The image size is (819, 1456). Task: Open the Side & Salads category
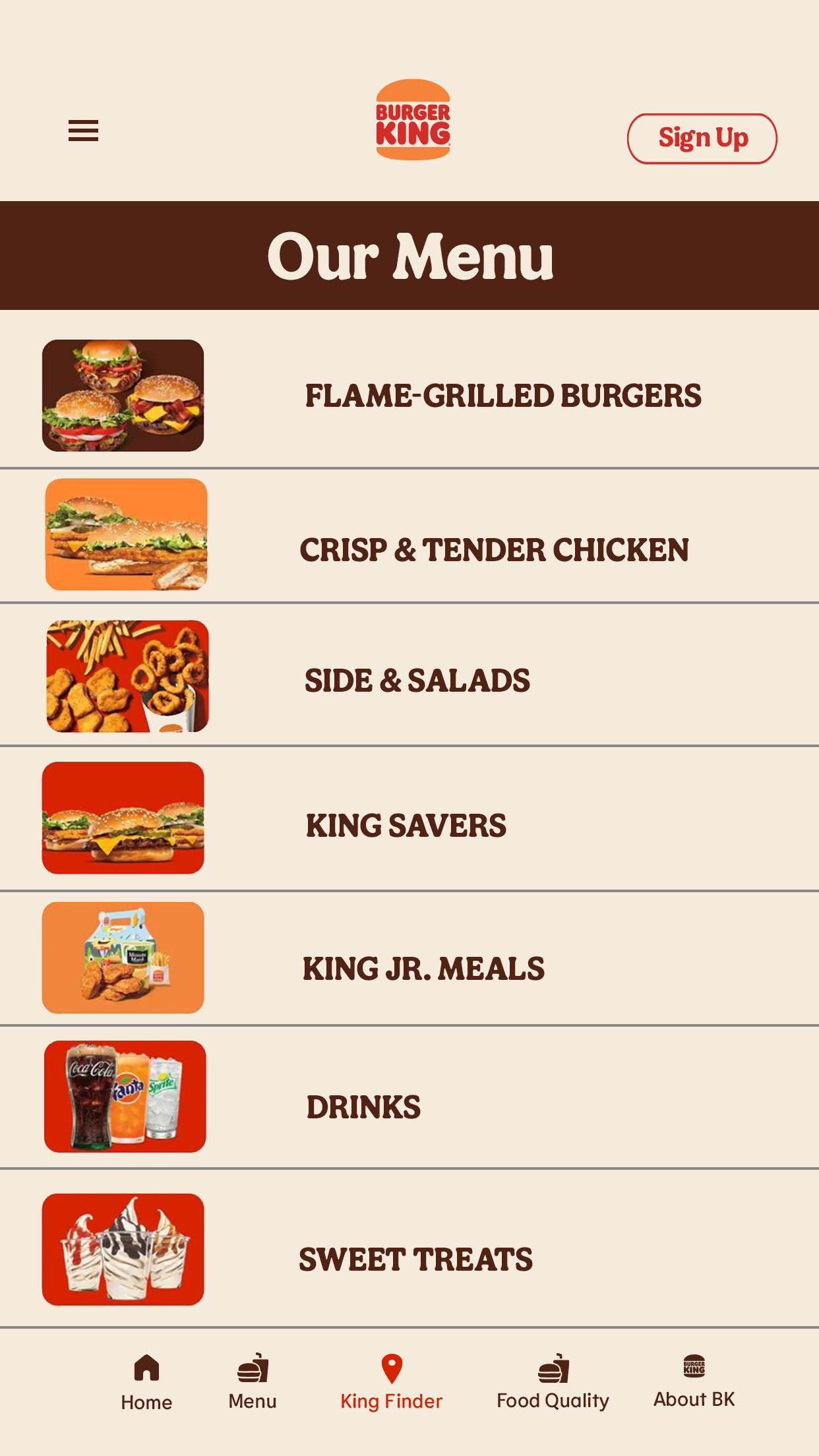409,675
